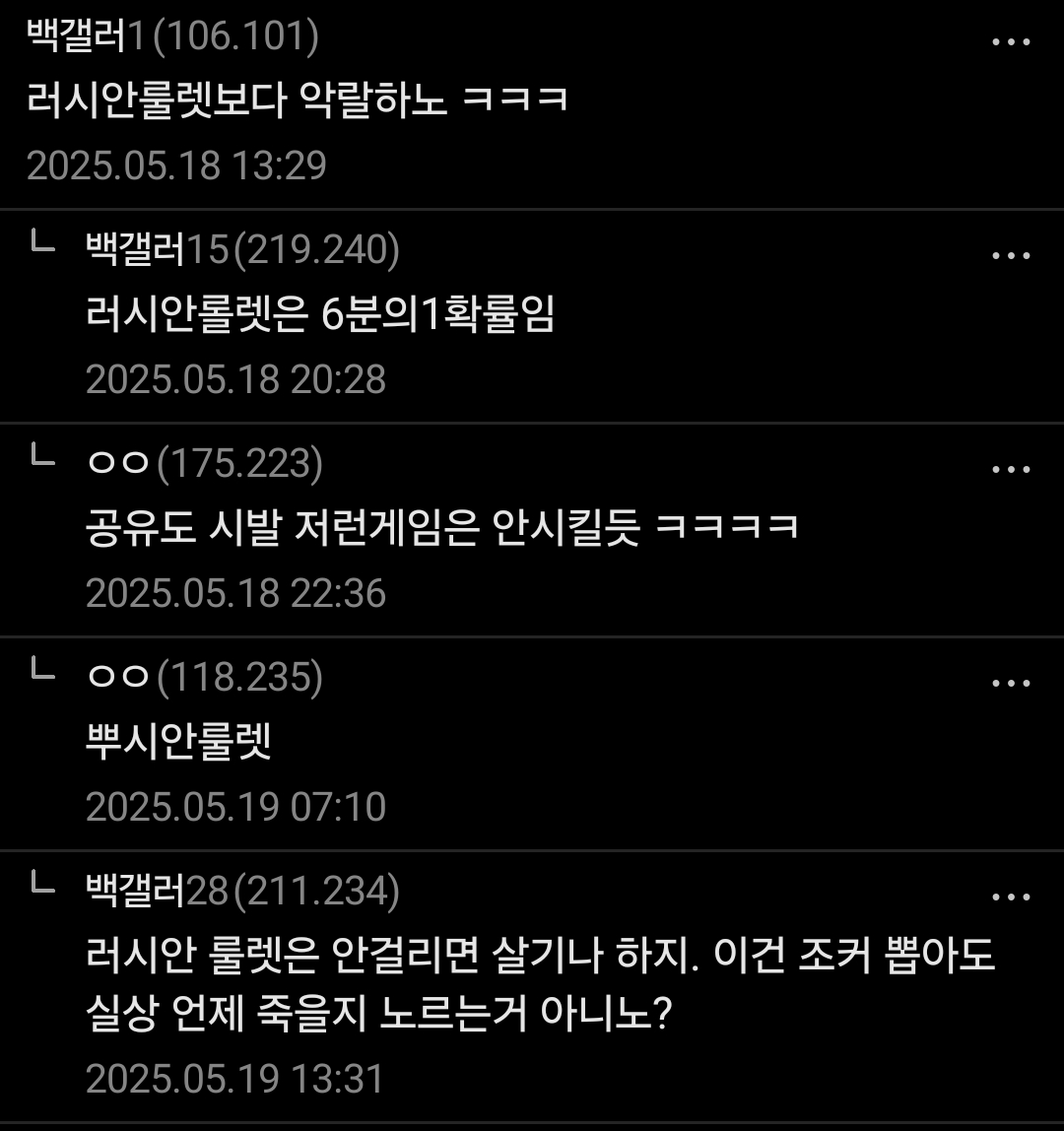1064x1131 pixels.
Task: Tap 백갤러1's comment to reply
Action: [x=297, y=101]
